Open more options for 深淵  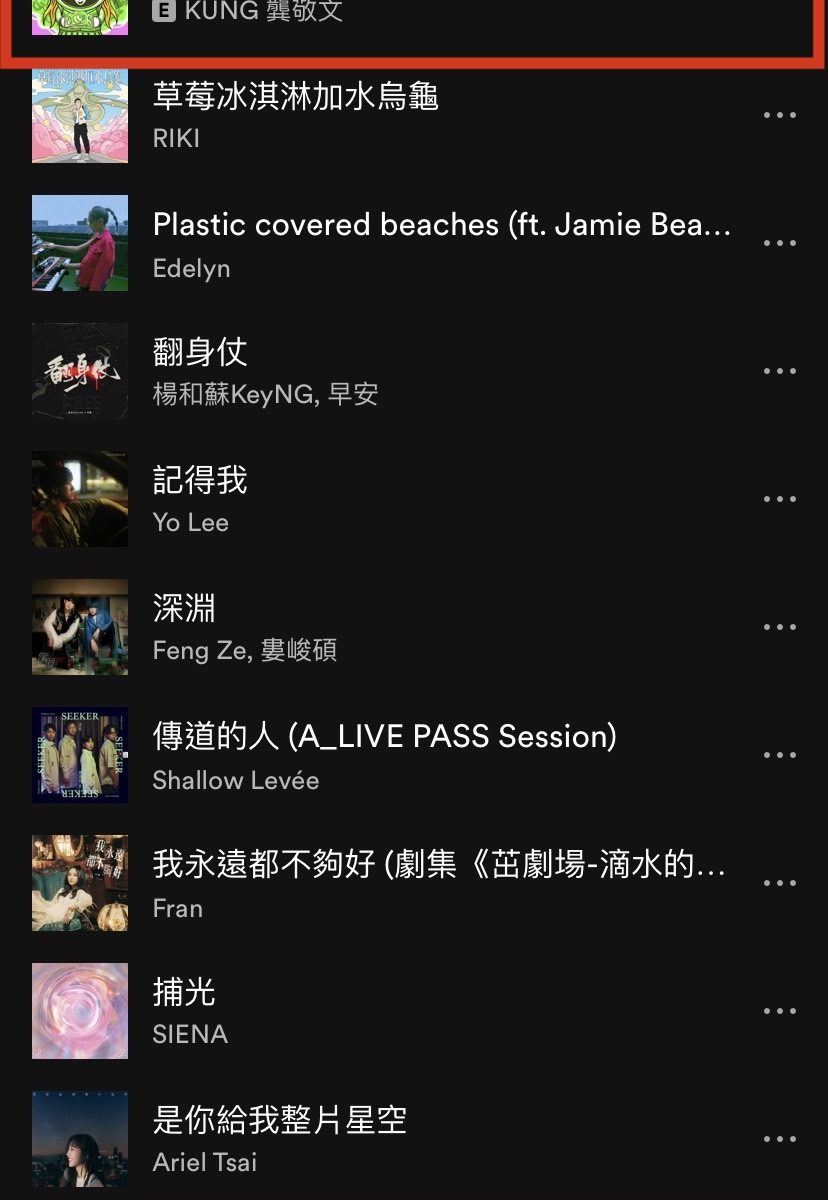coord(779,627)
